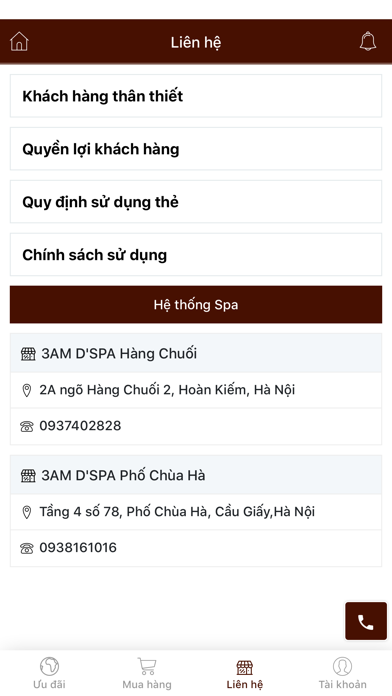
Task: Open Chính sách sử dụng
Action: click(x=196, y=254)
